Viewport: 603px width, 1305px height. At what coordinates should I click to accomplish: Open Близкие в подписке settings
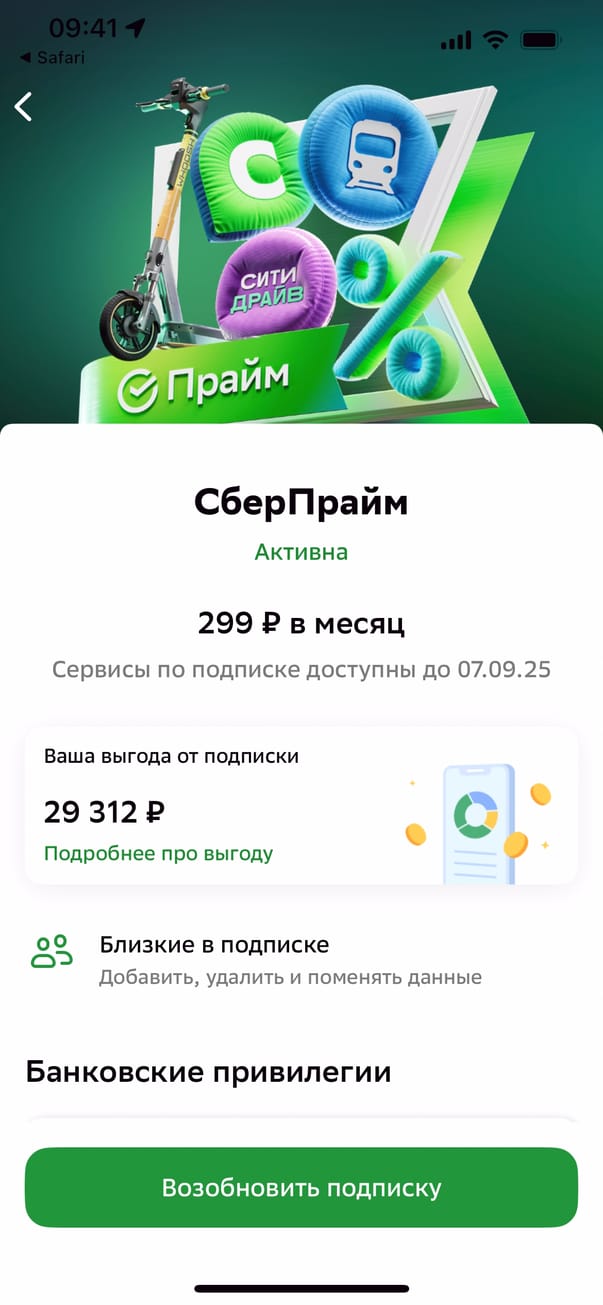click(x=290, y=959)
